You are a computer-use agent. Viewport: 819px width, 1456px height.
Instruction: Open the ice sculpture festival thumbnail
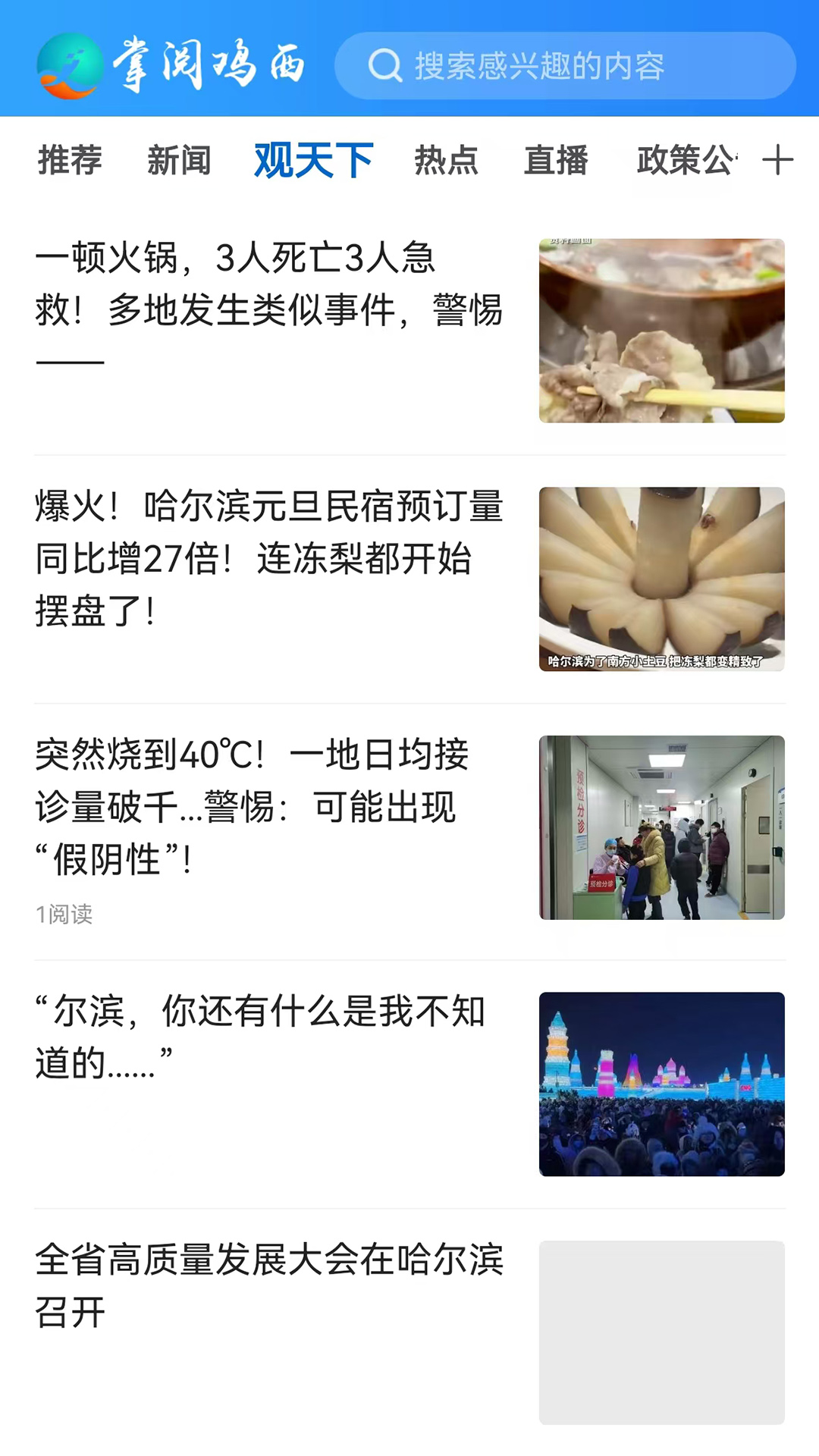point(661,1079)
